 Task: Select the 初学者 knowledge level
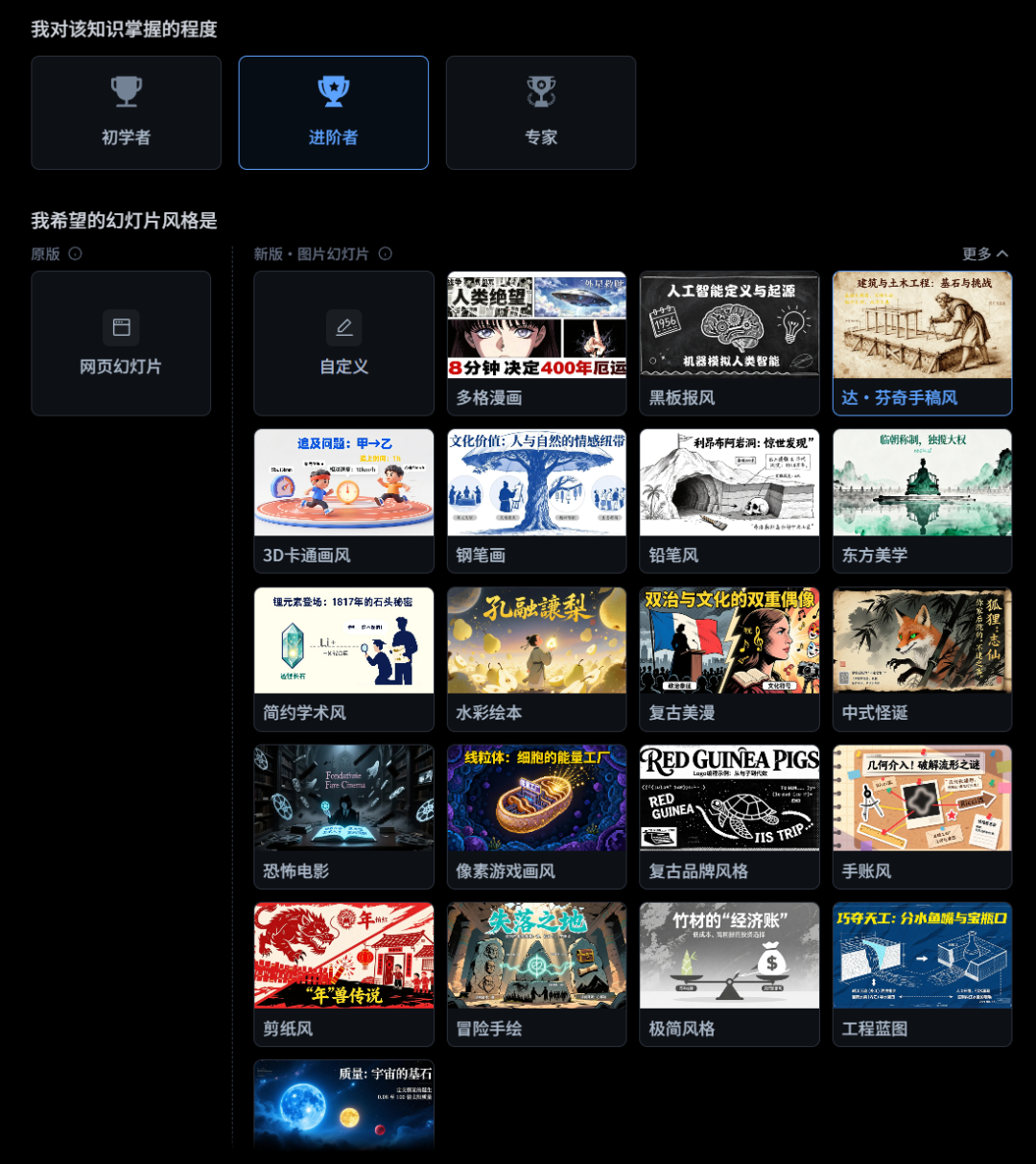(x=126, y=112)
